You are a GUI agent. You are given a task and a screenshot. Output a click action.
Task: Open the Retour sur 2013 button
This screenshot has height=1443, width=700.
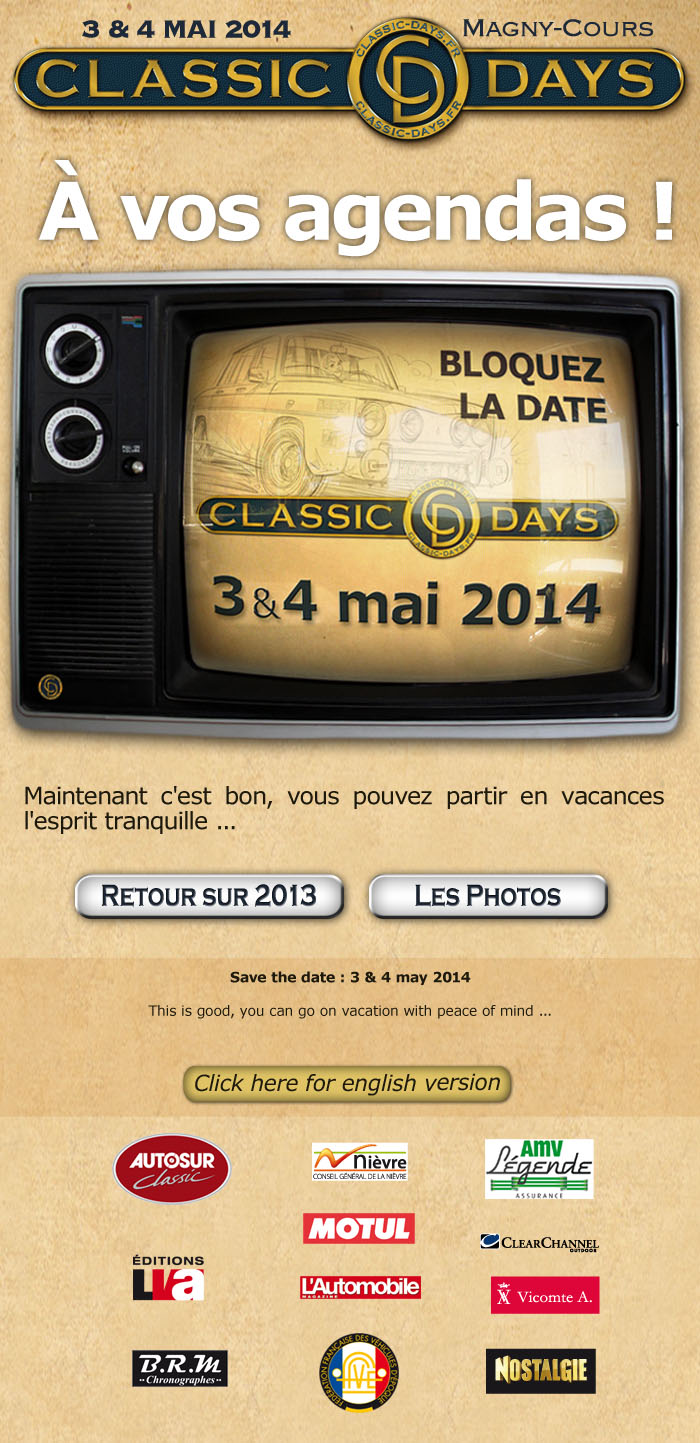pos(209,896)
